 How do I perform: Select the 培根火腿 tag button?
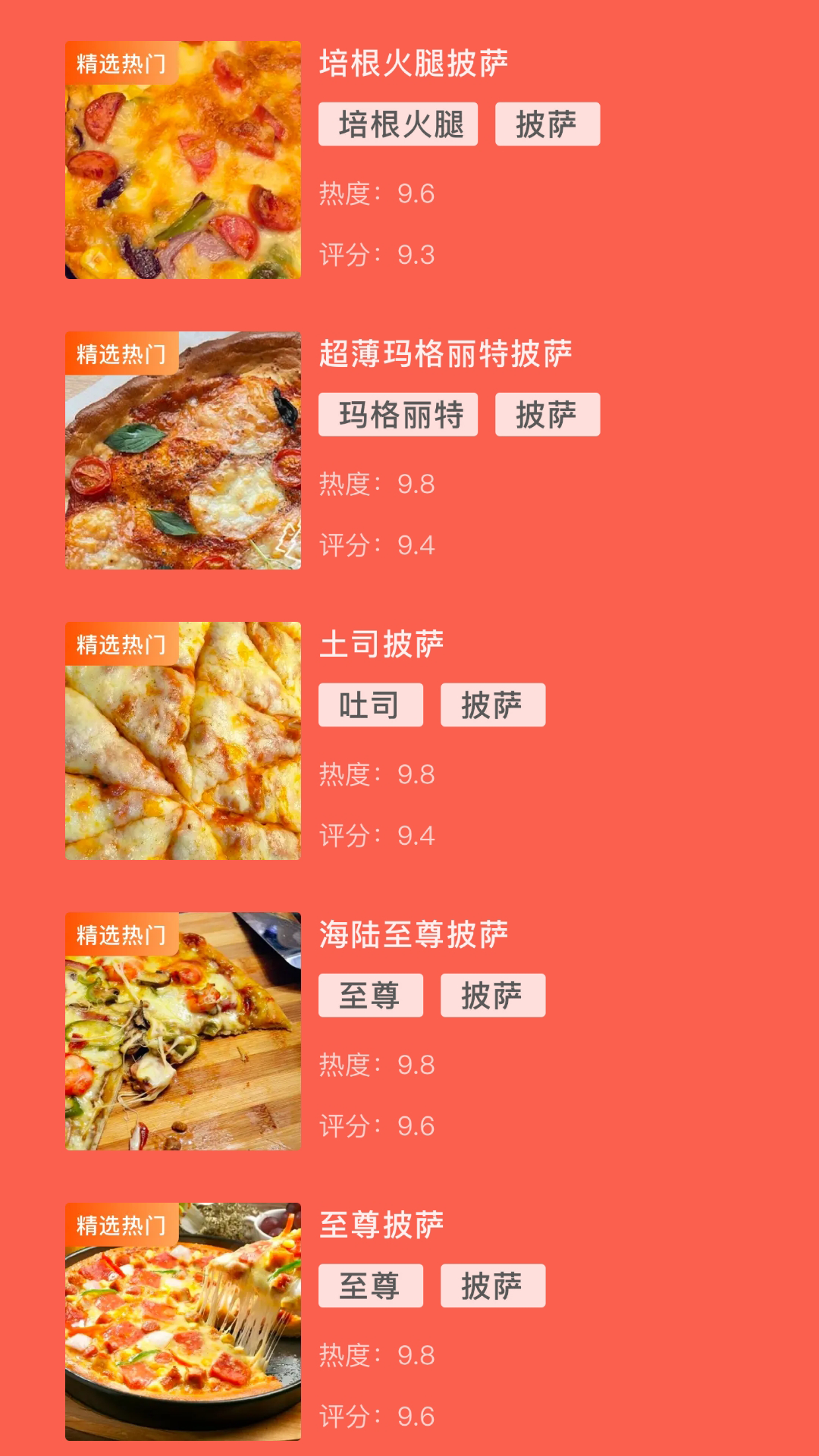[397, 122]
